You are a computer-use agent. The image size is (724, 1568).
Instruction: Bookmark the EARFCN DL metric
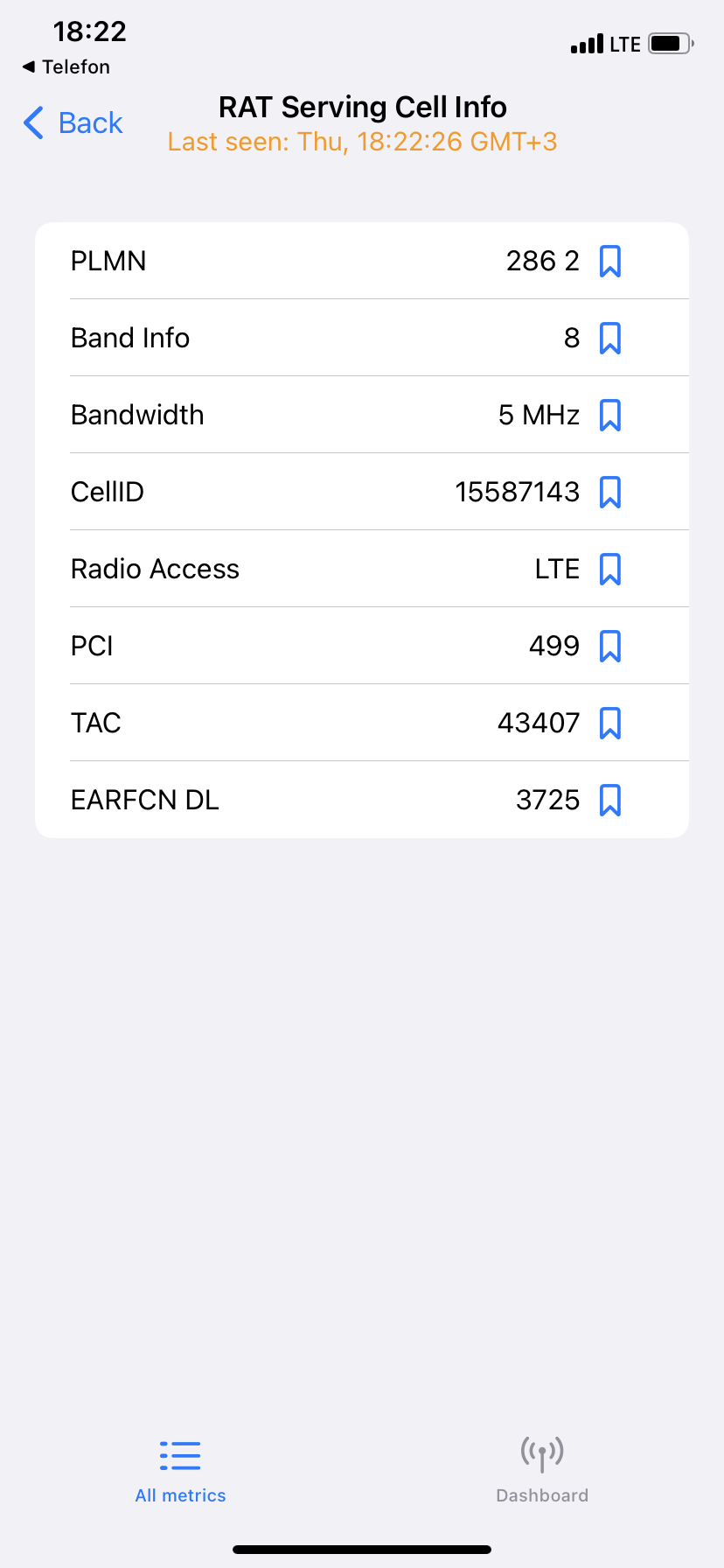tap(609, 800)
